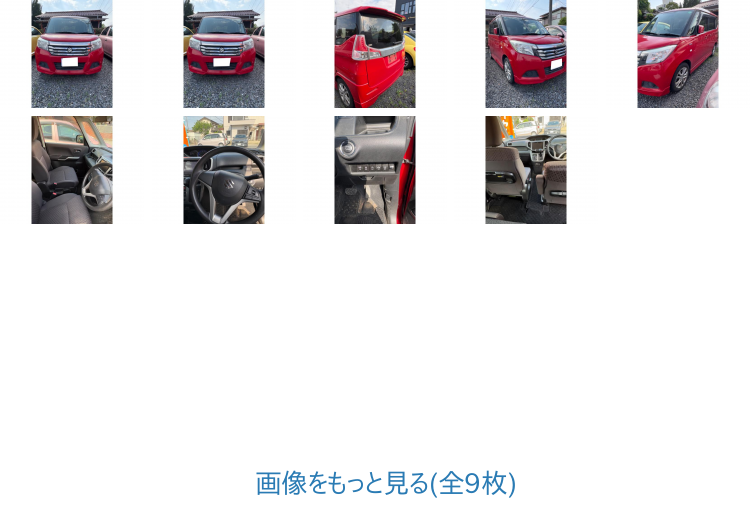The image size is (750, 528).
Task: Open the dashboard switch panel photo
Action: point(374,170)
